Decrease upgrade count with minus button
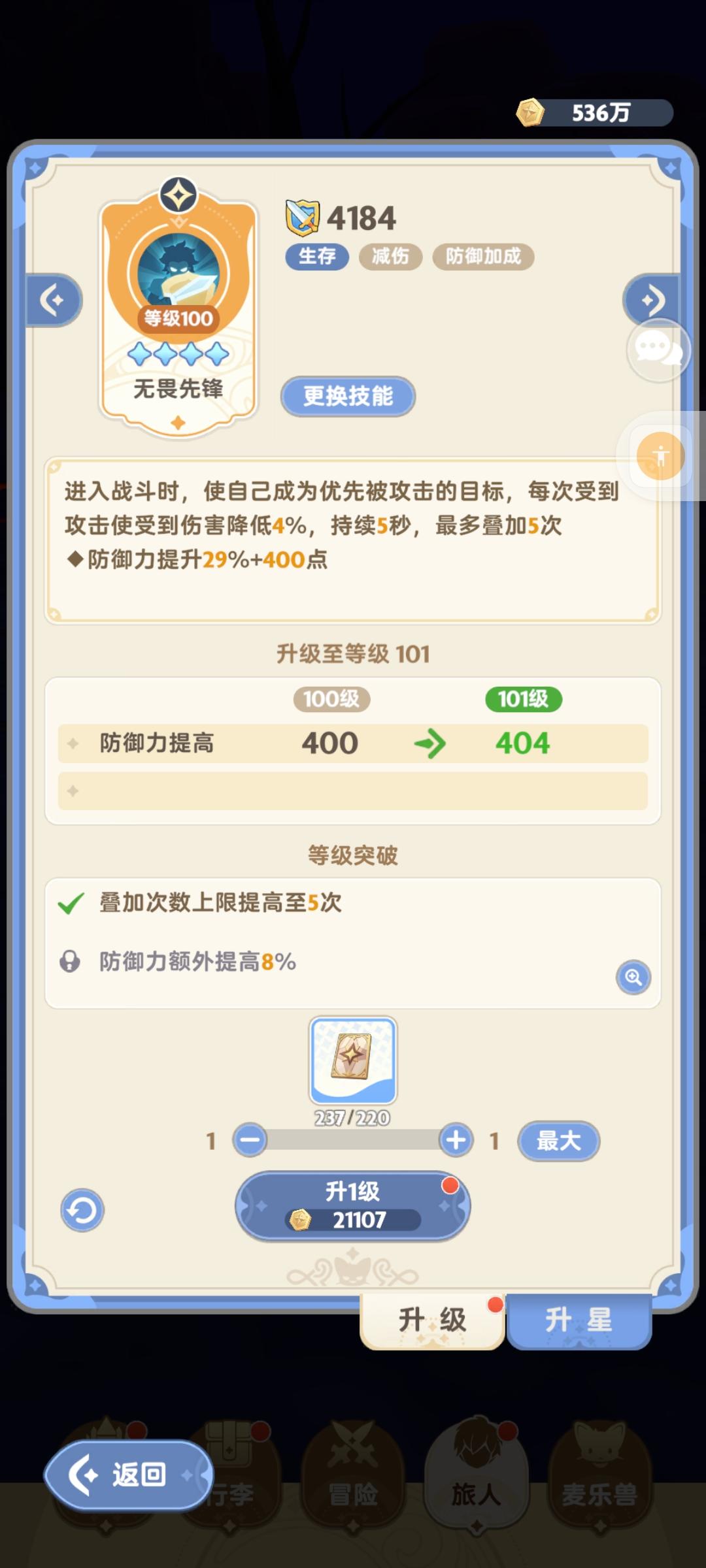The width and height of the screenshot is (706, 1568). (249, 1141)
